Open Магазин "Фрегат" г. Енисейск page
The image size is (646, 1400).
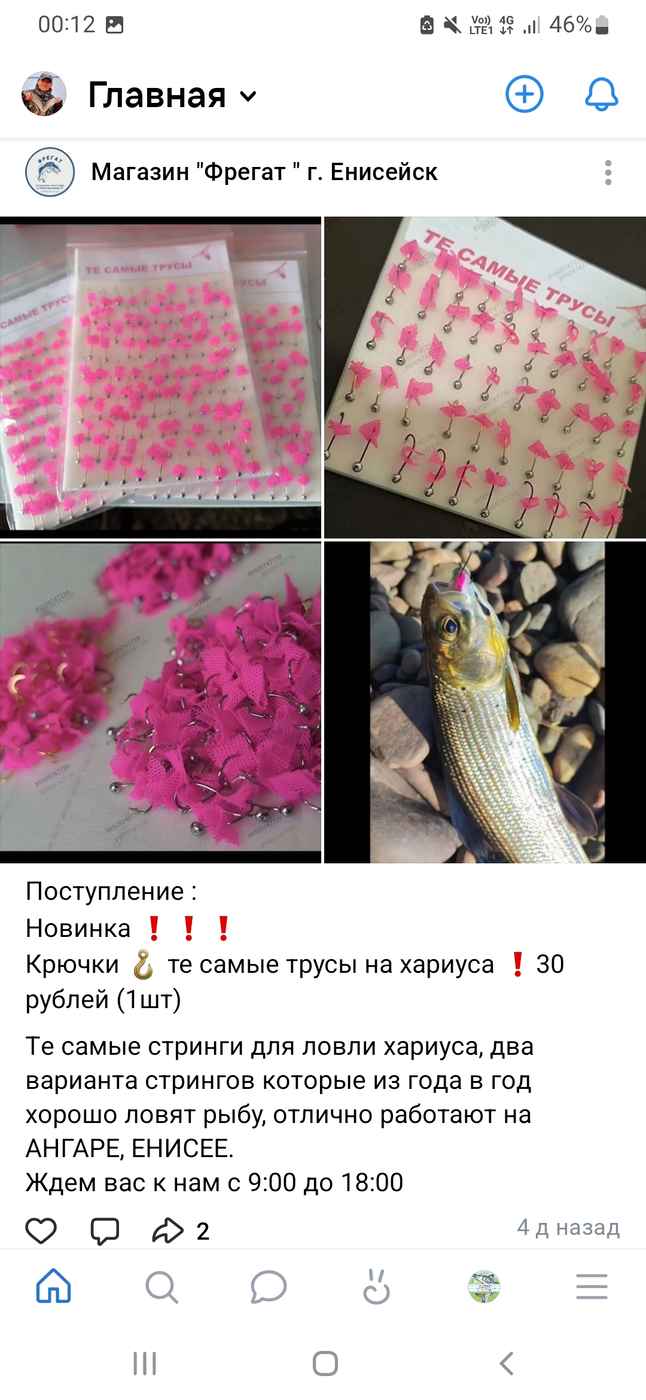tap(264, 172)
